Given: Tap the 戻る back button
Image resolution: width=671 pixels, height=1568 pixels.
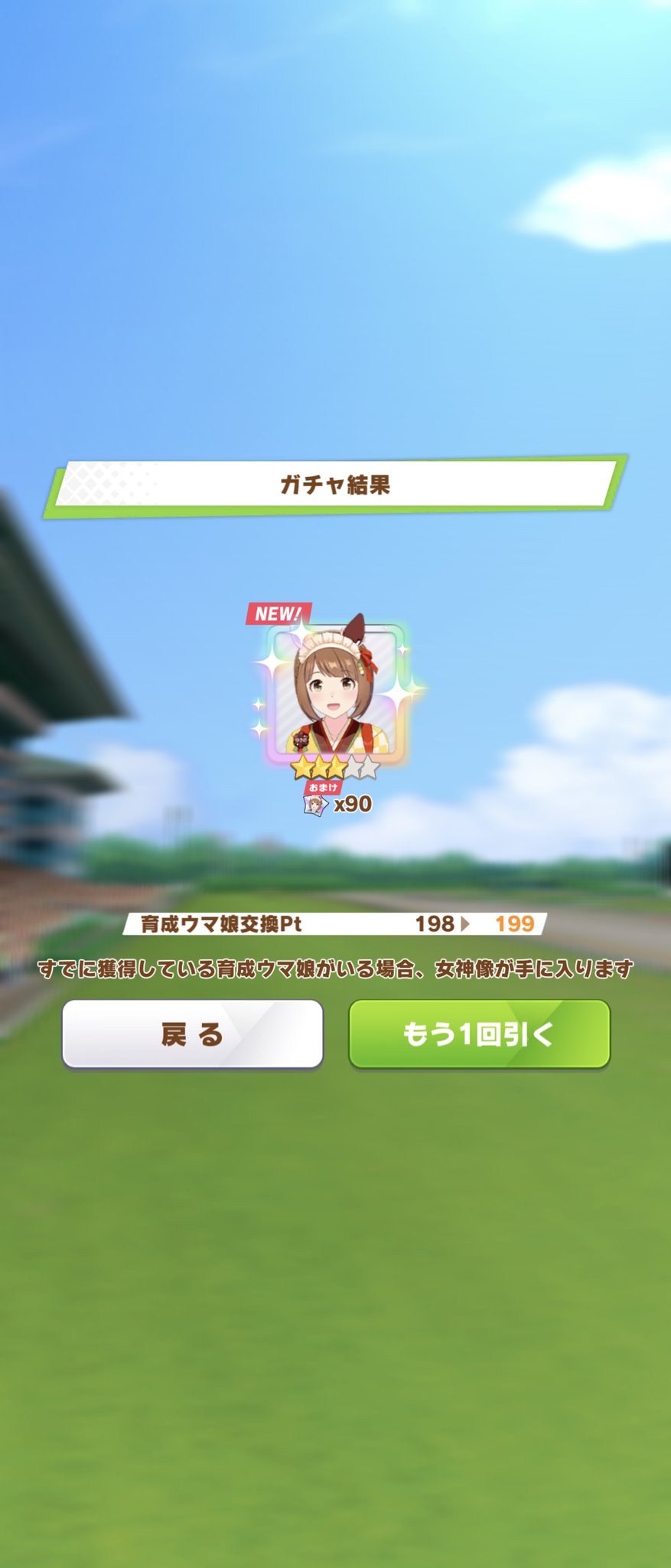Looking at the screenshot, I should click(x=192, y=1034).
